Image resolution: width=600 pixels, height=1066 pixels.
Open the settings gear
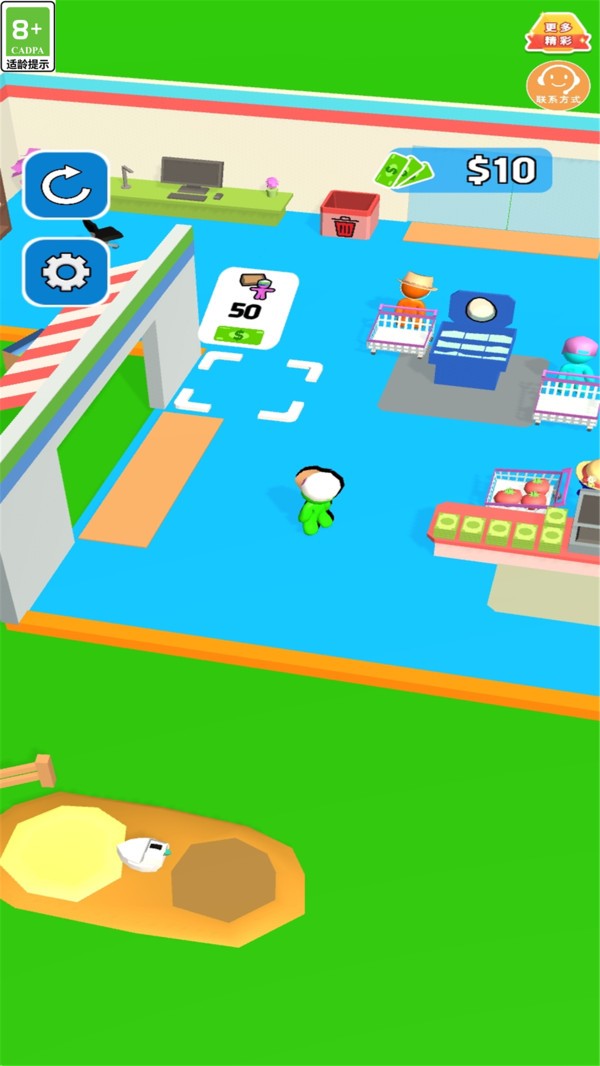pyautogui.click(x=66, y=271)
